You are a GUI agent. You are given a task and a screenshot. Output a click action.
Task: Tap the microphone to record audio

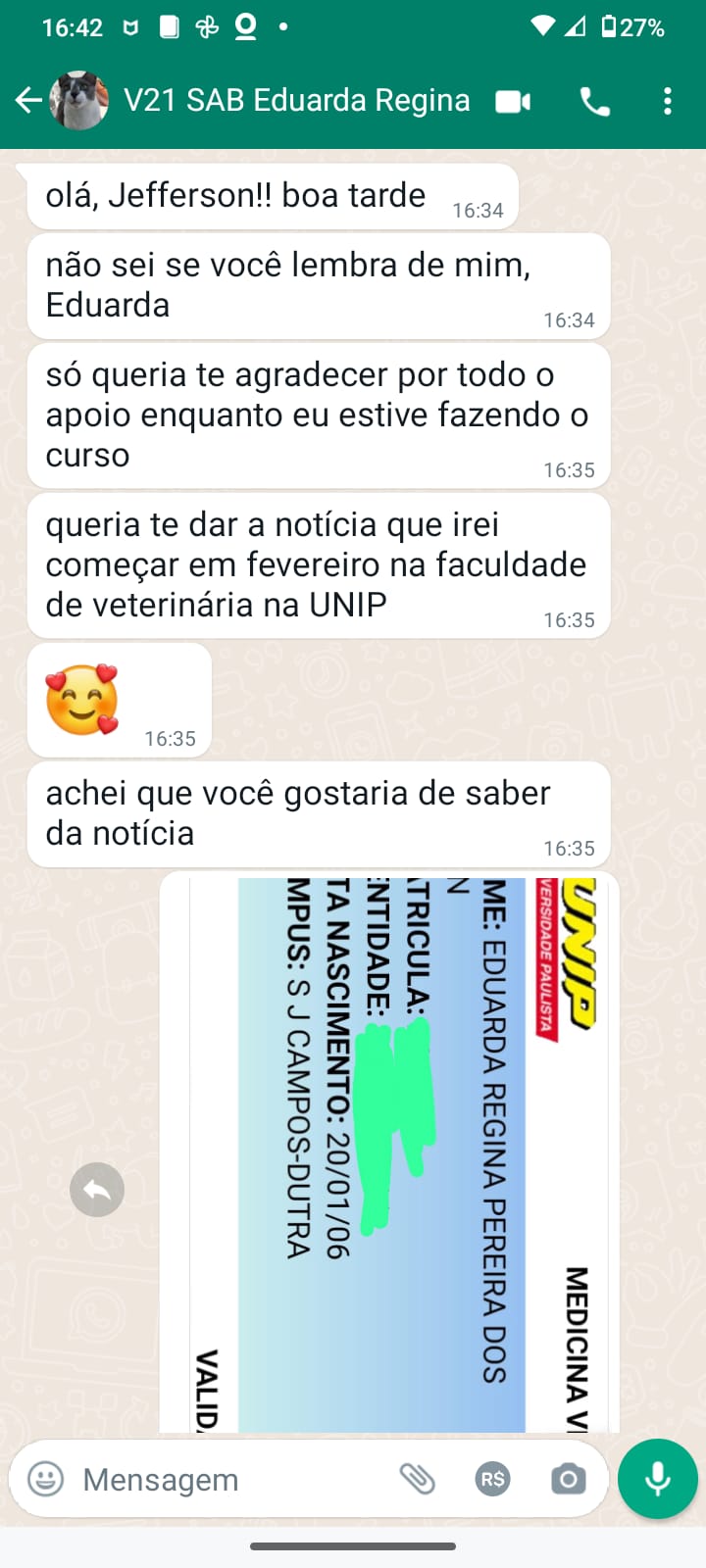click(x=657, y=1479)
